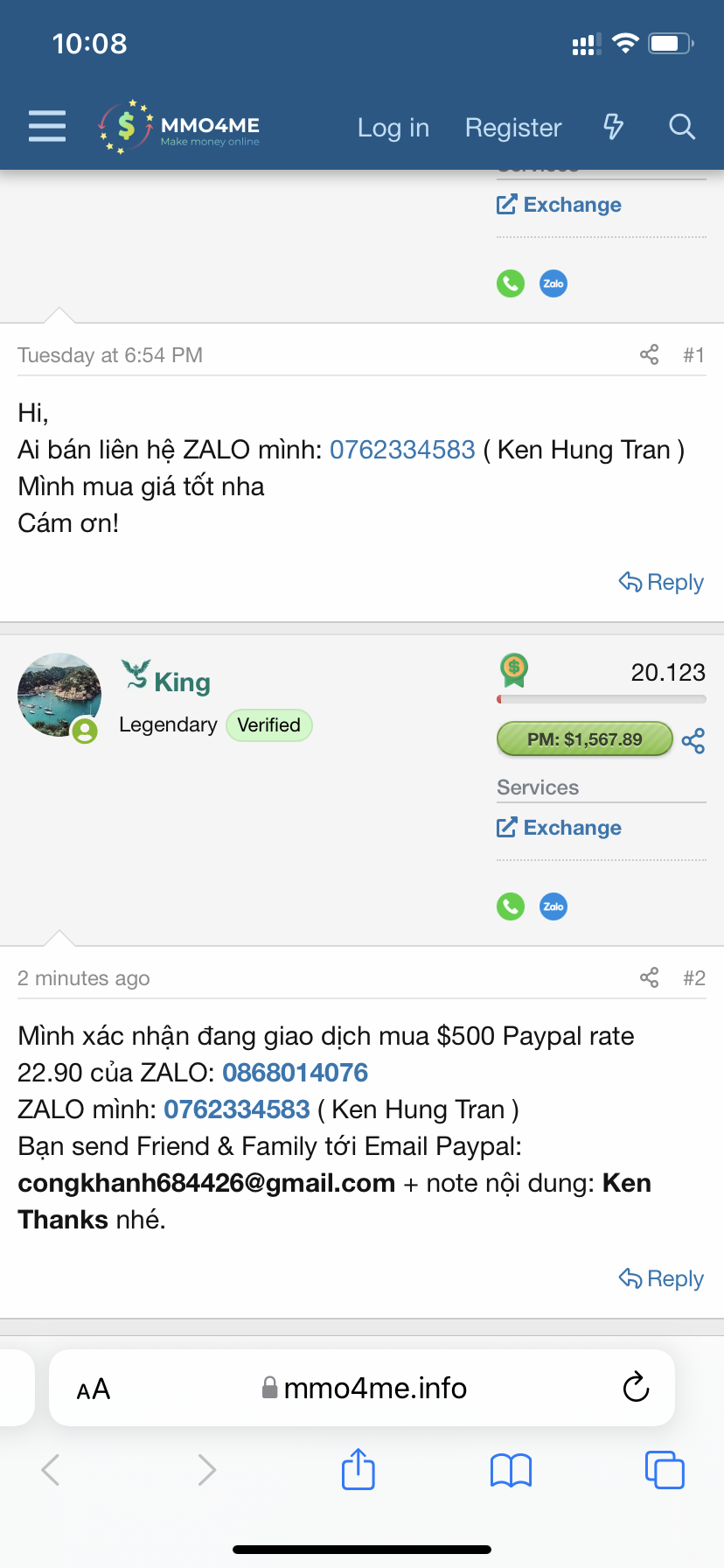Tap phone number 0762334583 in post #1
The image size is (724, 1568).
click(x=402, y=450)
